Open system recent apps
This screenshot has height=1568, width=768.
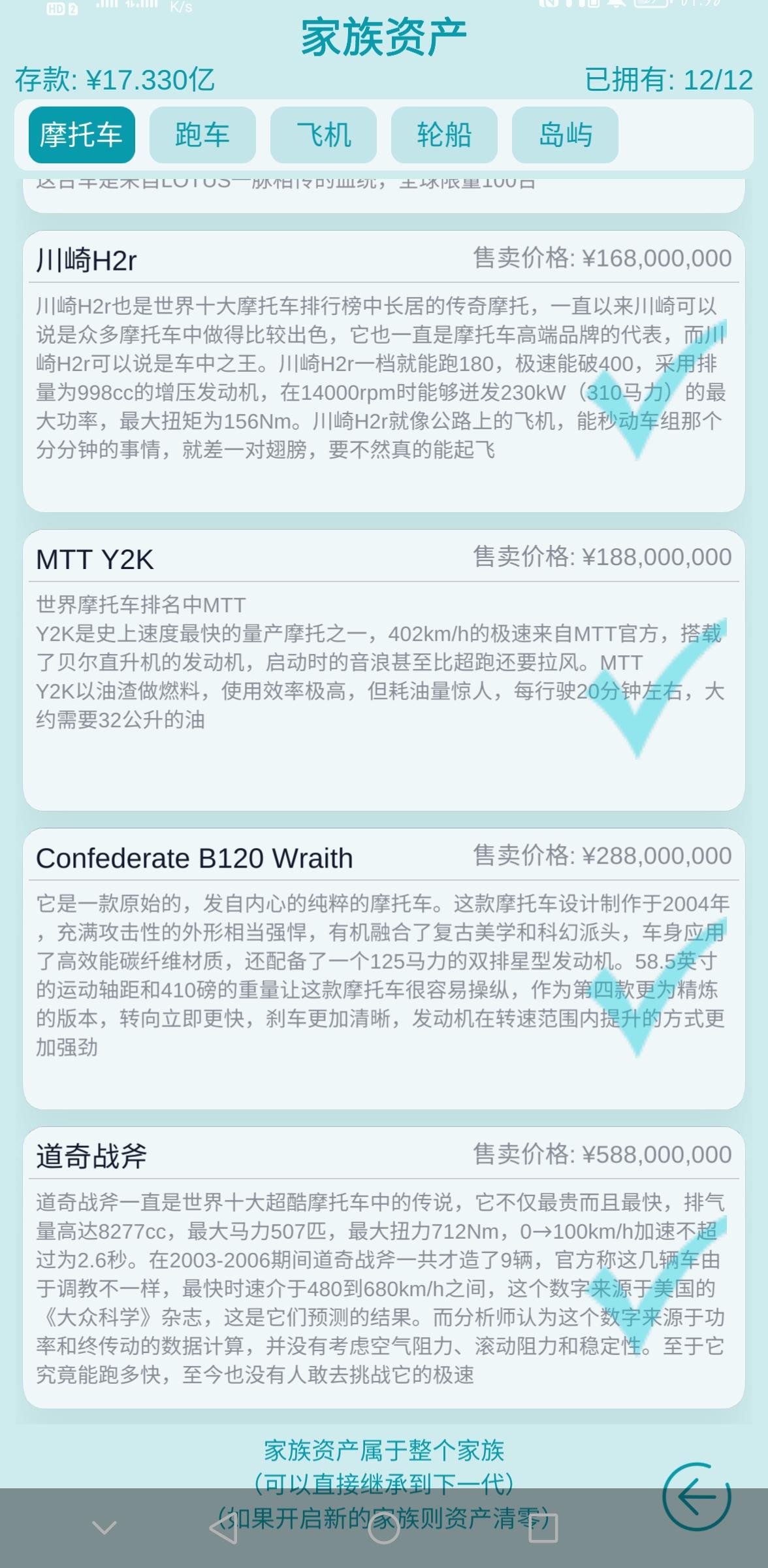[x=543, y=1529]
